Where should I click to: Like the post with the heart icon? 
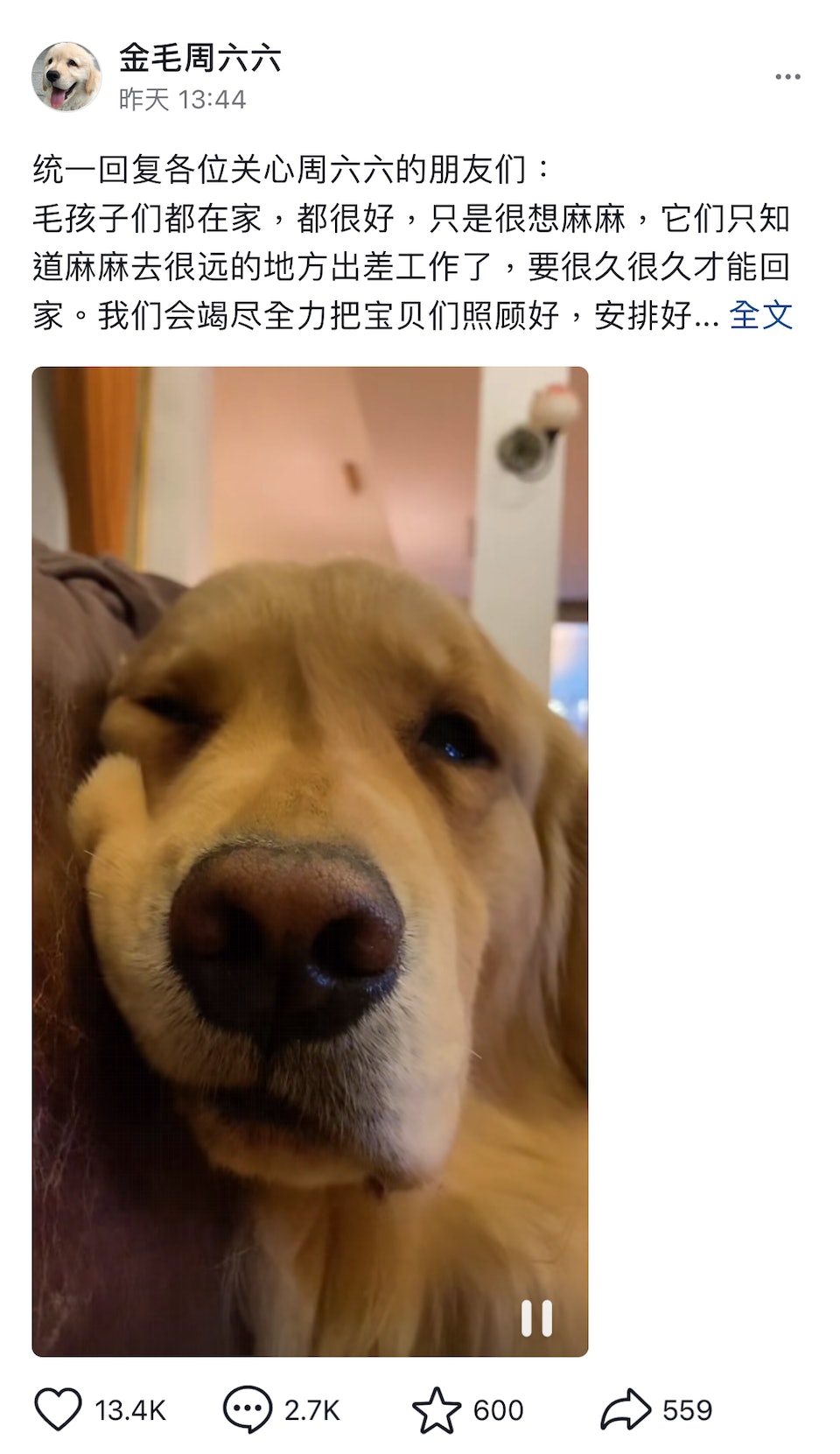tap(59, 1409)
